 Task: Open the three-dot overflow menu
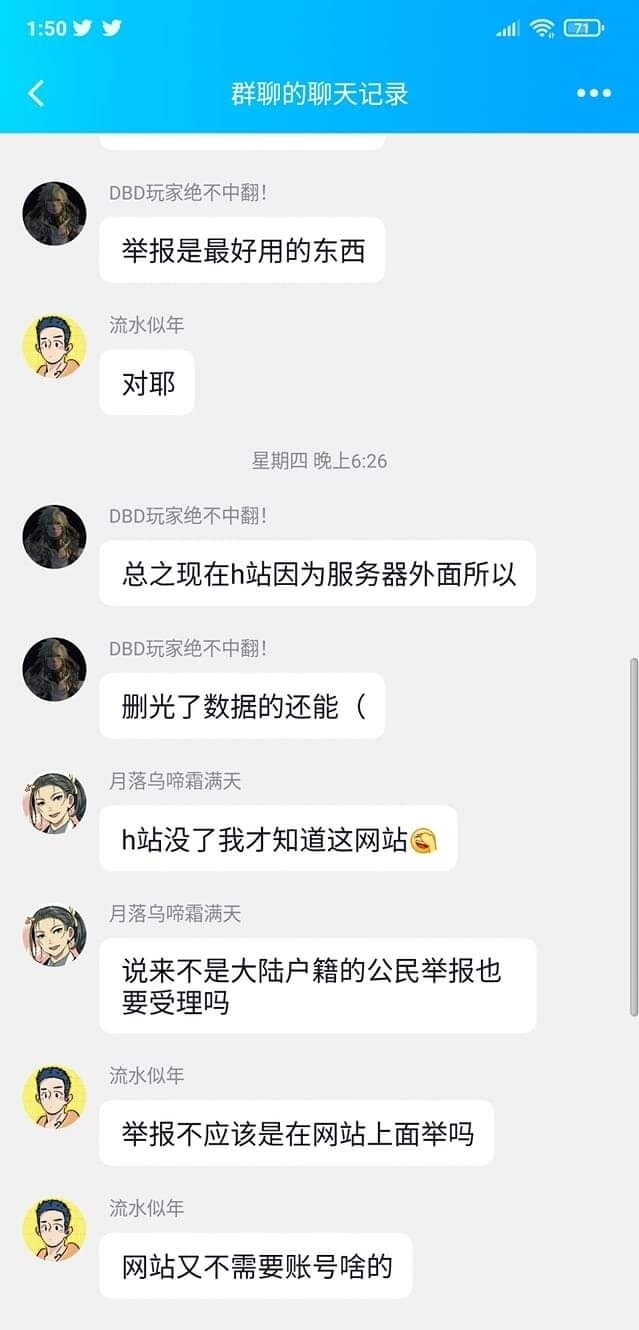593,94
